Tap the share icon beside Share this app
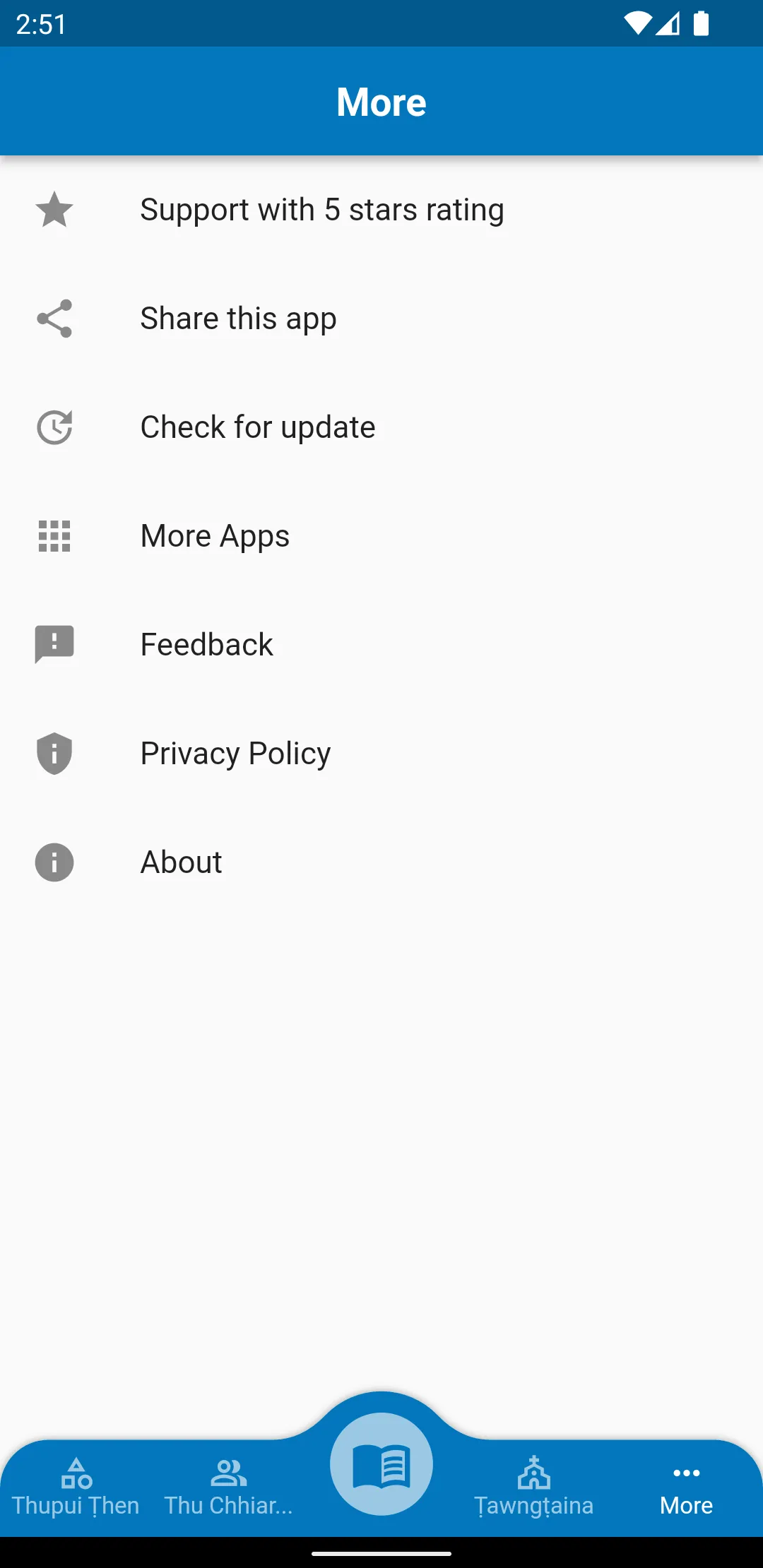 tap(54, 318)
